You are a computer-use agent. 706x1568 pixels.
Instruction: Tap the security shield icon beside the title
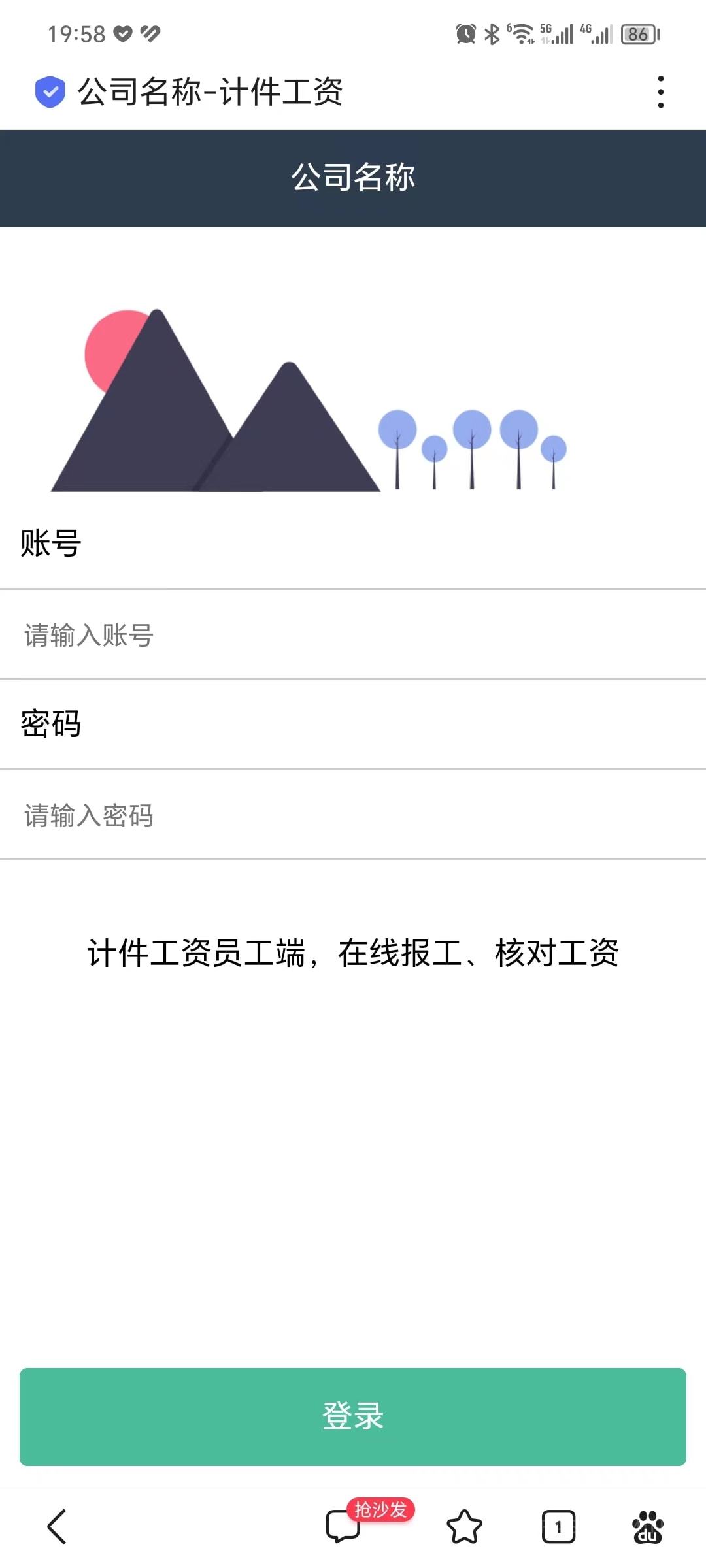click(x=50, y=91)
